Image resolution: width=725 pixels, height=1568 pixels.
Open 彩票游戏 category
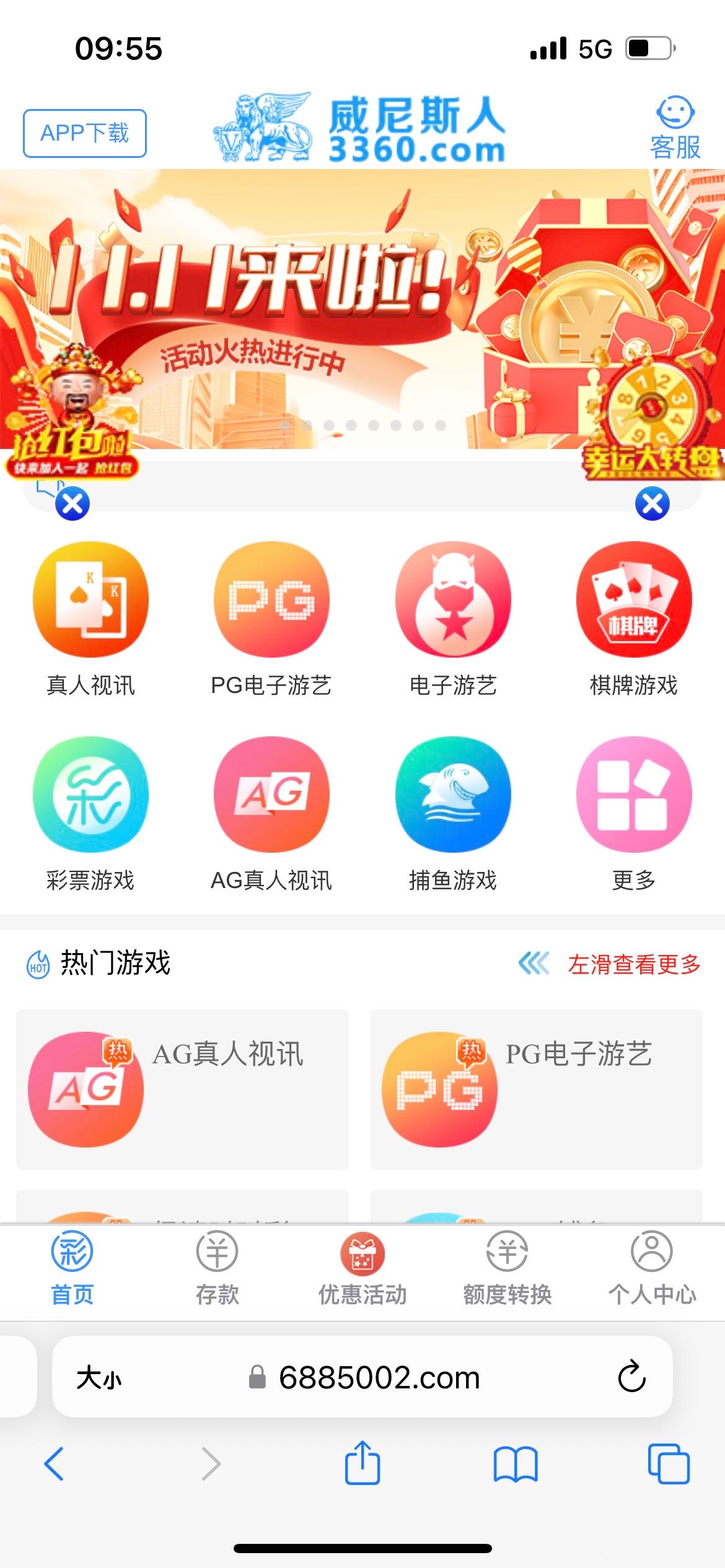90,812
